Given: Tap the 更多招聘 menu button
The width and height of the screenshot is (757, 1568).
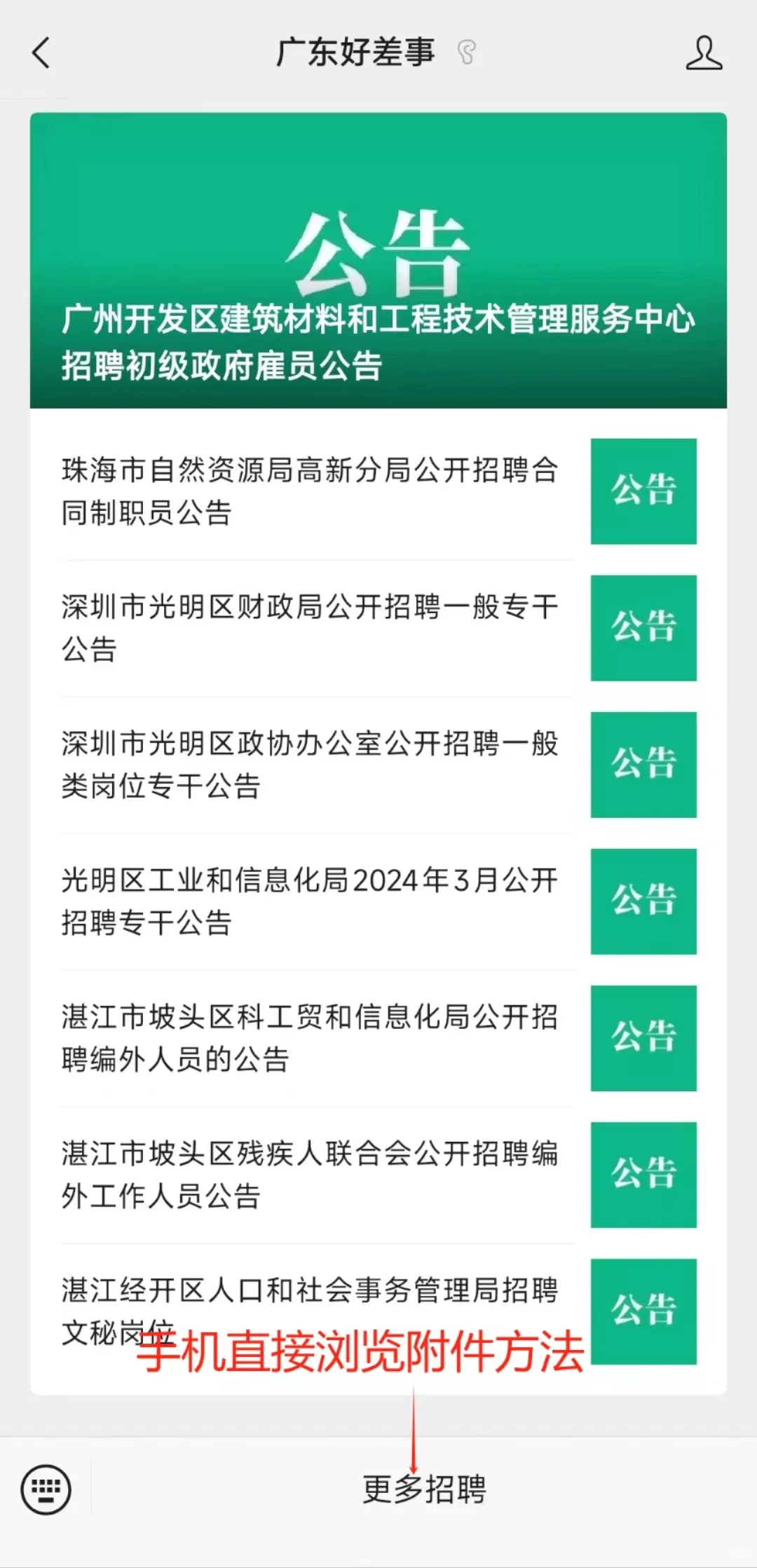Looking at the screenshot, I should tap(424, 1489).
